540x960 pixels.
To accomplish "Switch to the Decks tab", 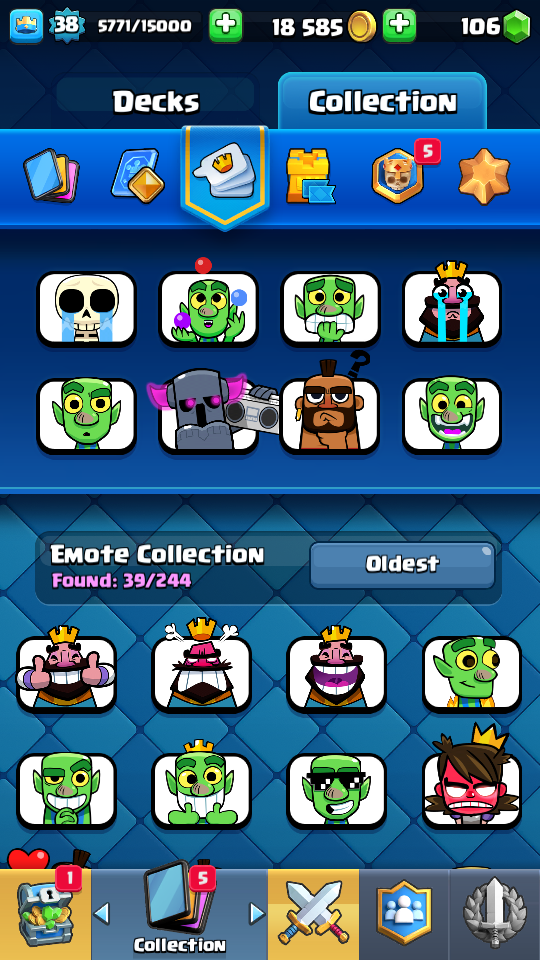I will point(156,101).
